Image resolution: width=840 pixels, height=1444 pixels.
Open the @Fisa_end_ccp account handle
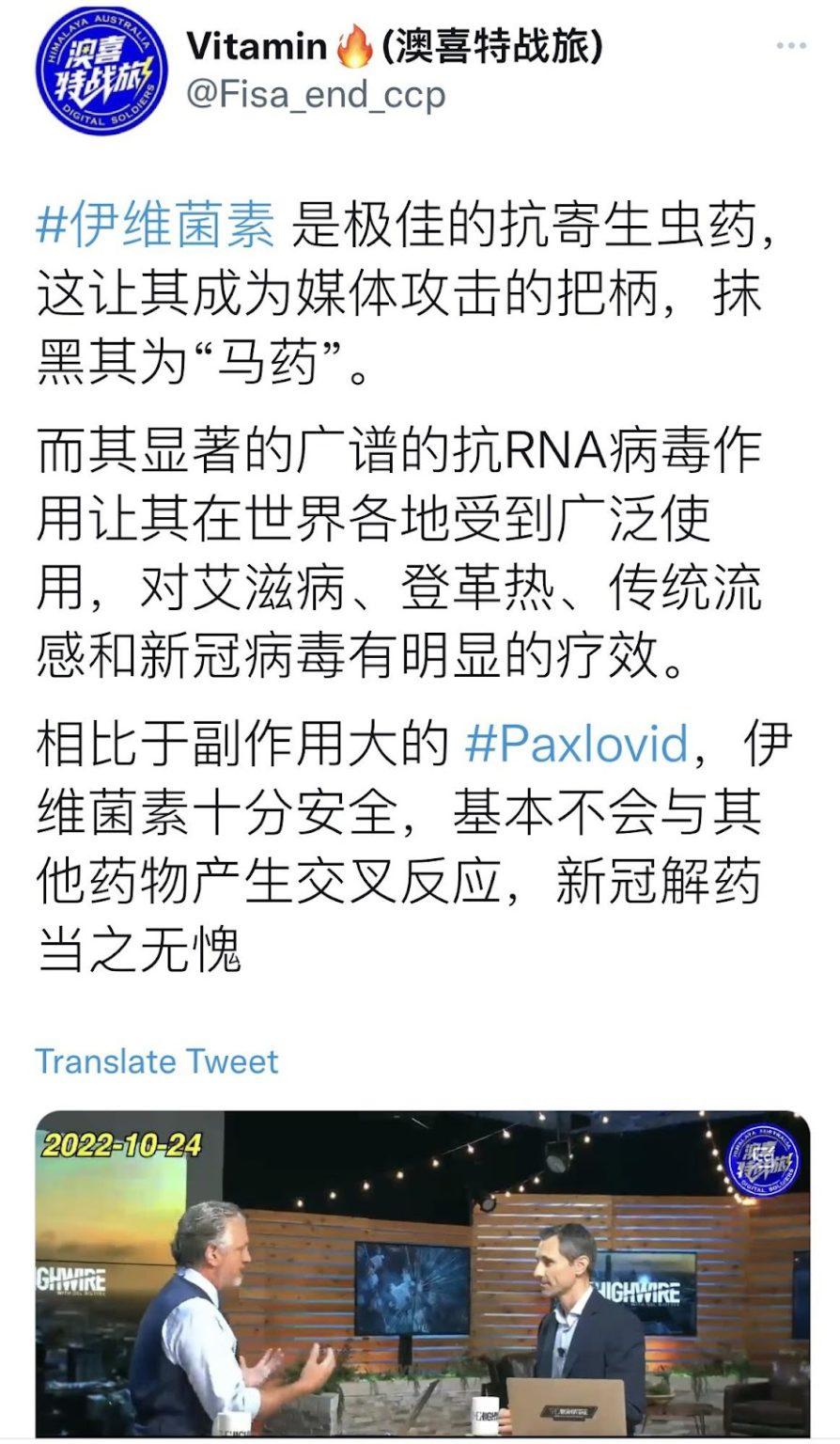point(316,94)
